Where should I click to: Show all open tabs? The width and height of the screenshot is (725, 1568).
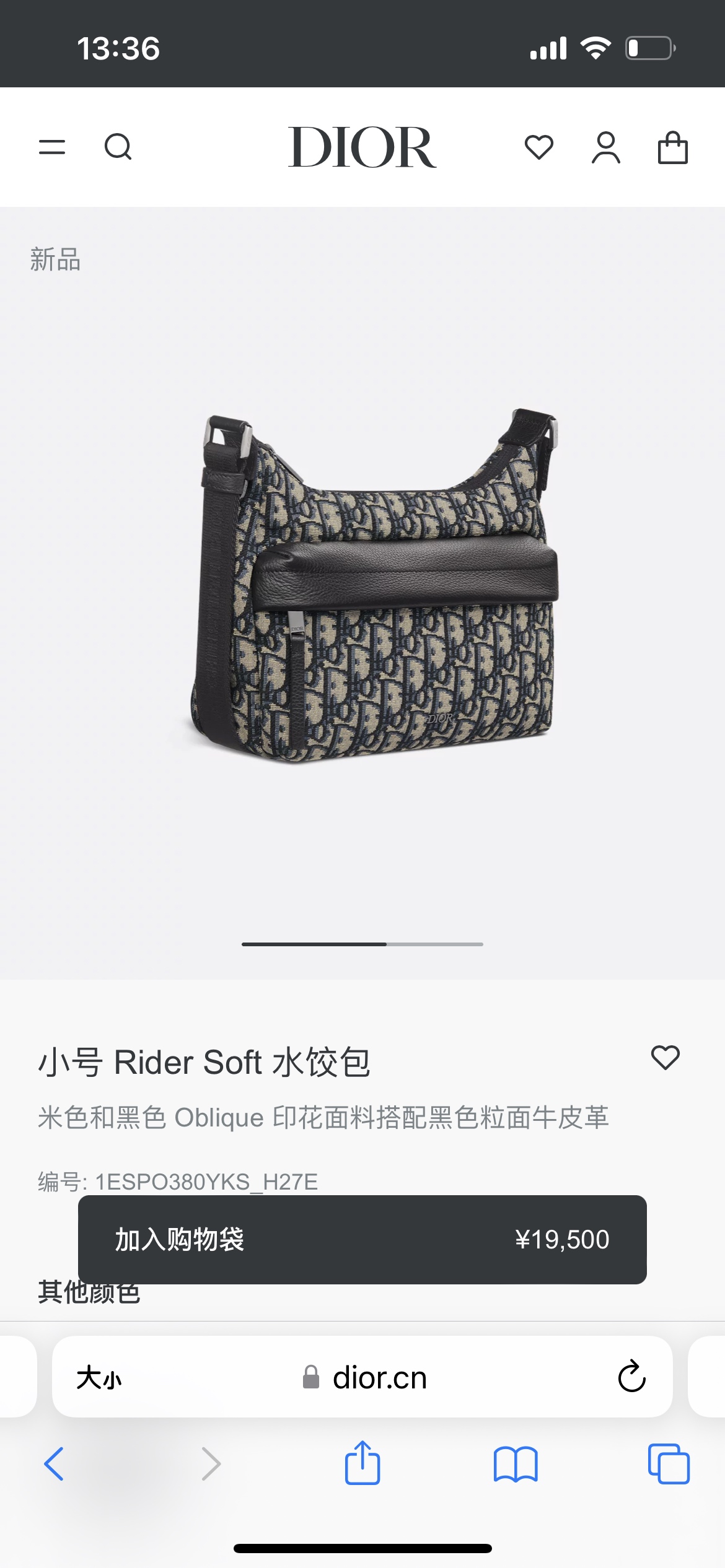tap(669, 1464)
